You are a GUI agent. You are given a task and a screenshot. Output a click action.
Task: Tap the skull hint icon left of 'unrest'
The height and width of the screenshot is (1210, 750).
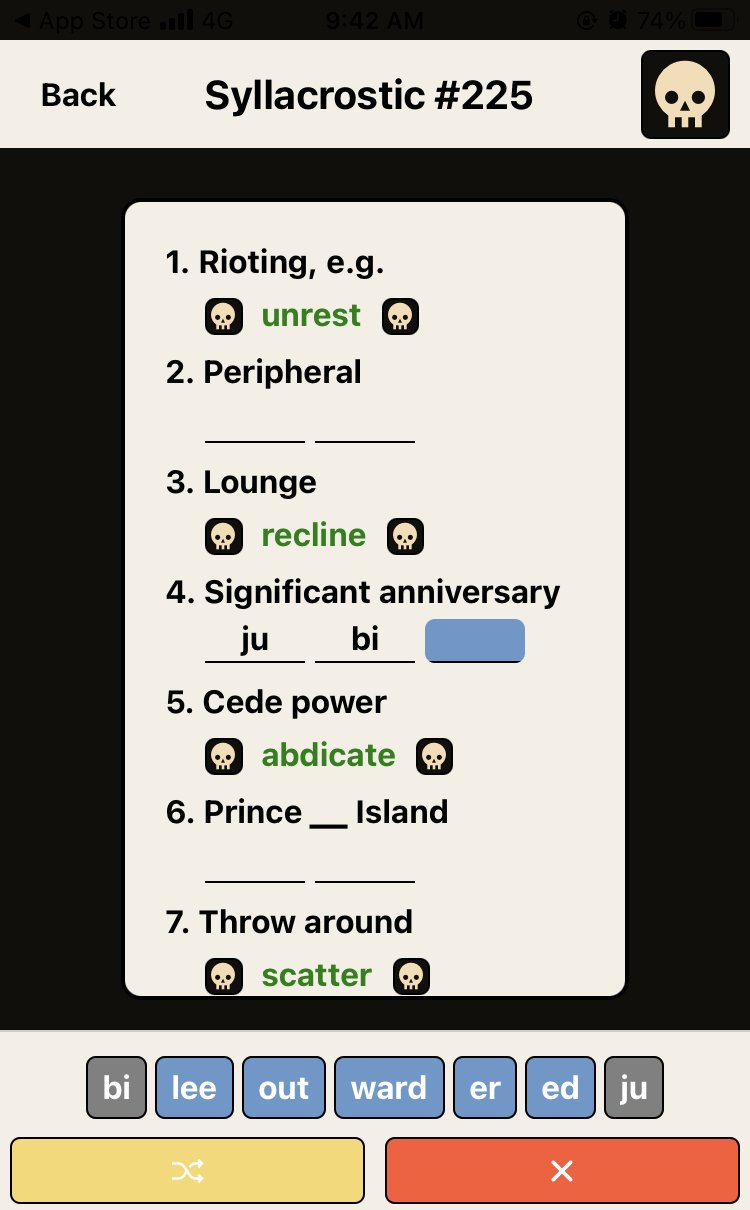[224, 315]
